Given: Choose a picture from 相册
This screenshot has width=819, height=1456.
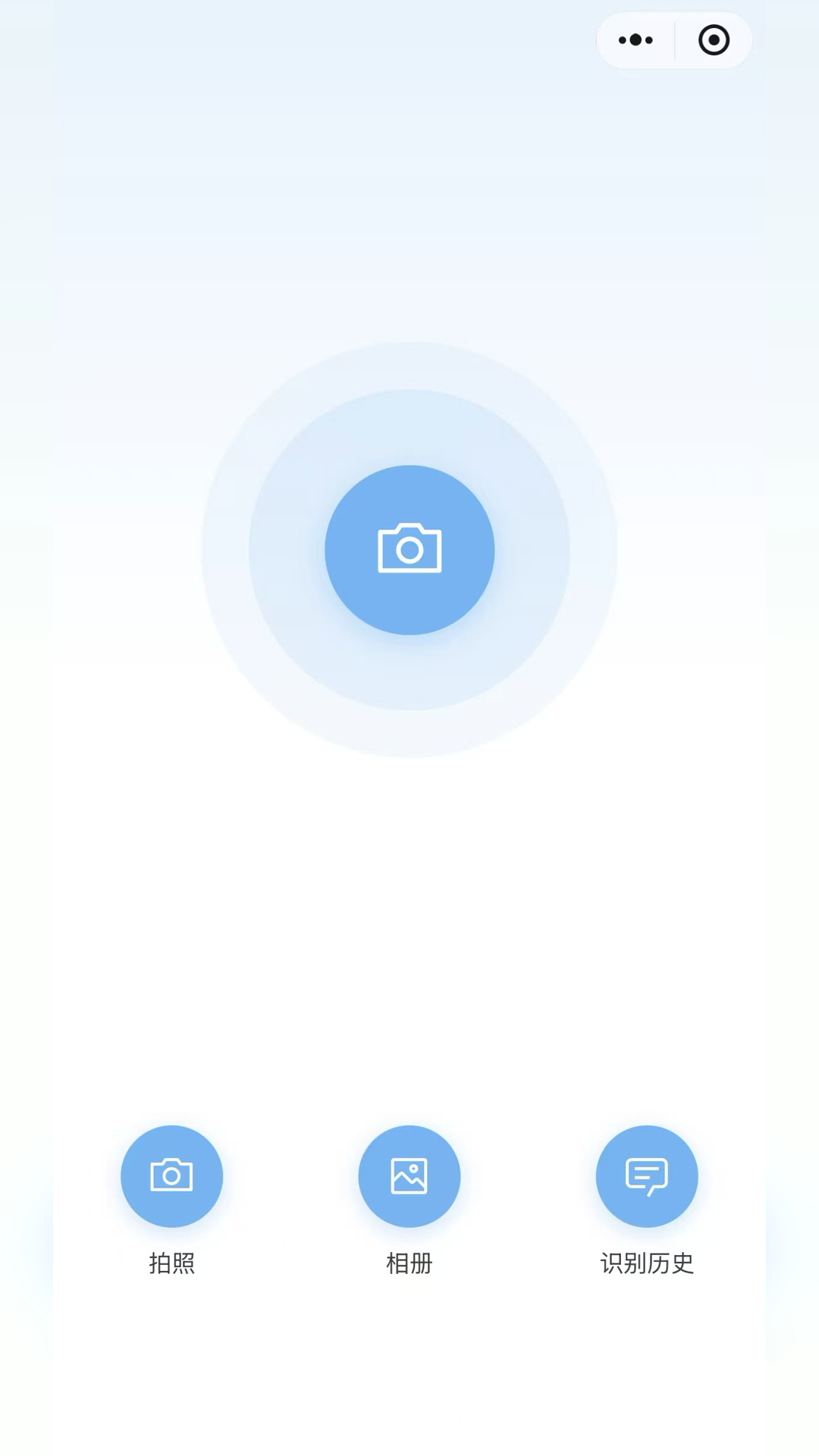Looking at the screenshot, I should coord(409,1176).
